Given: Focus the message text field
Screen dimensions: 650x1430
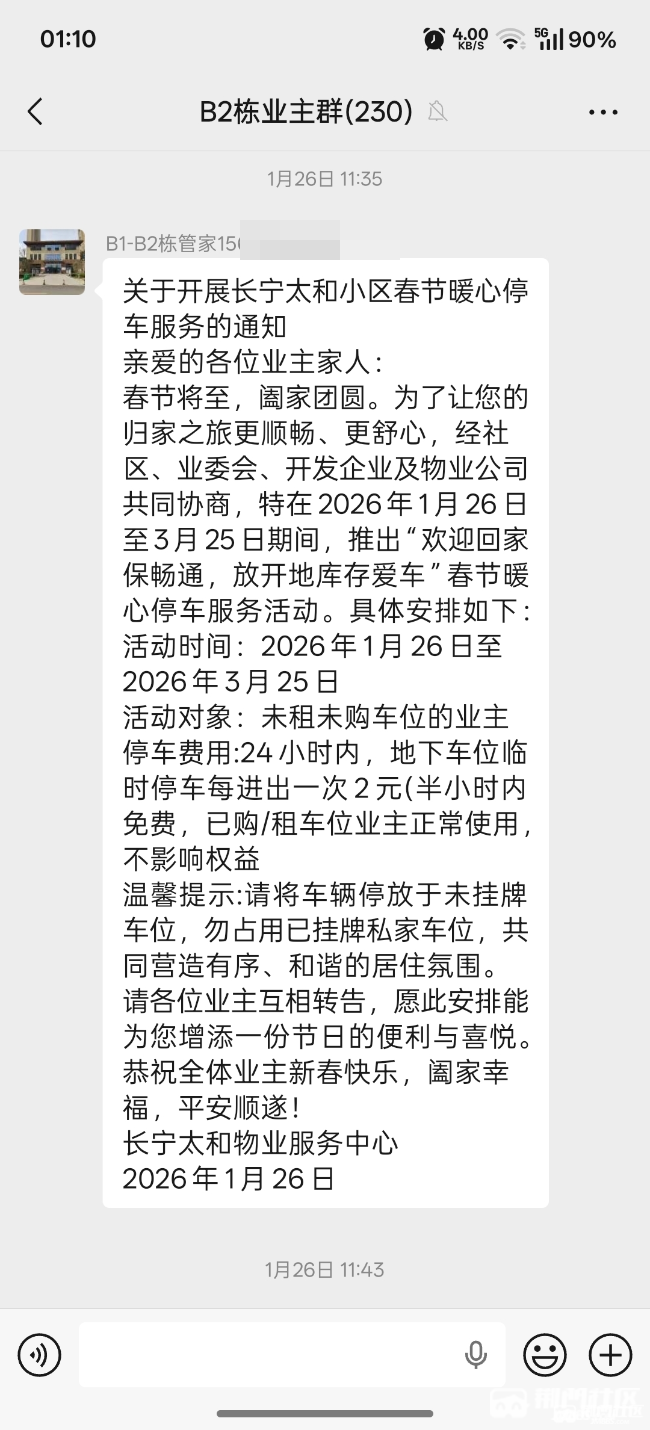Looking at the screenshot, I should [x=270, y=1356].
